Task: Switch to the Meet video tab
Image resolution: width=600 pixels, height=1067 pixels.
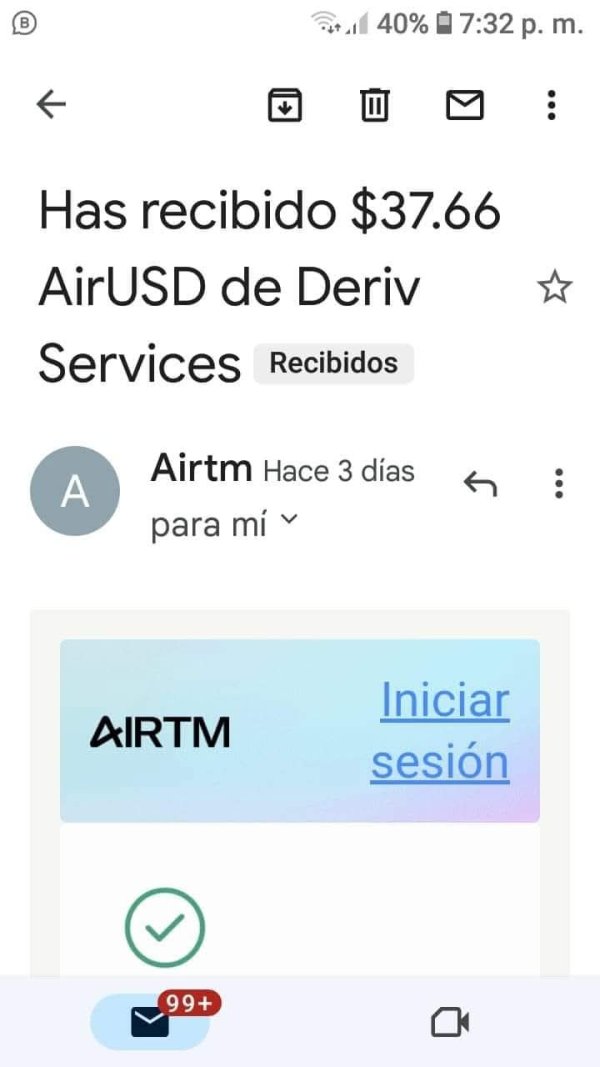Action: [x=450, y=1022]
